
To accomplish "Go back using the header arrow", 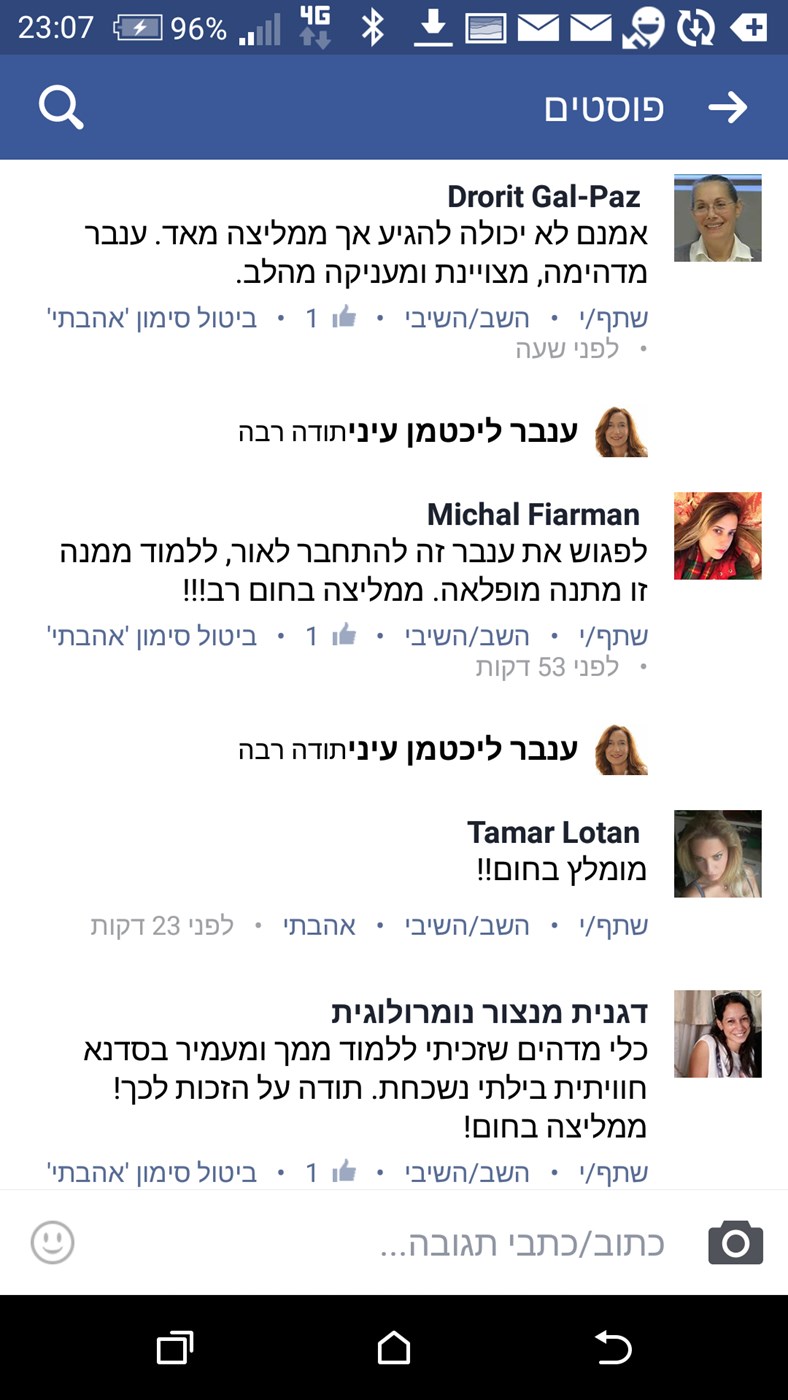I will point(727,107).
